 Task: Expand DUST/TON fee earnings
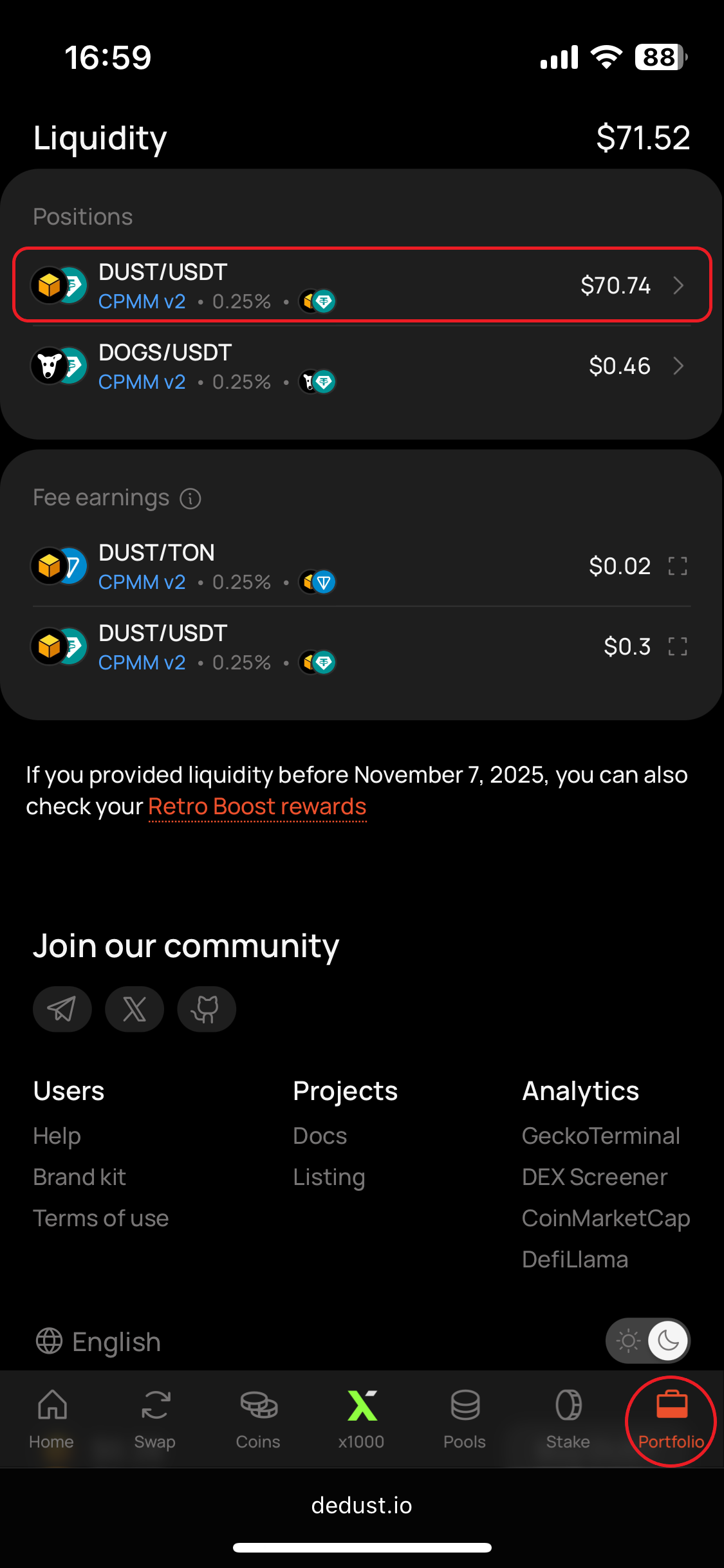pyautogui.click(x=678, y=566)
